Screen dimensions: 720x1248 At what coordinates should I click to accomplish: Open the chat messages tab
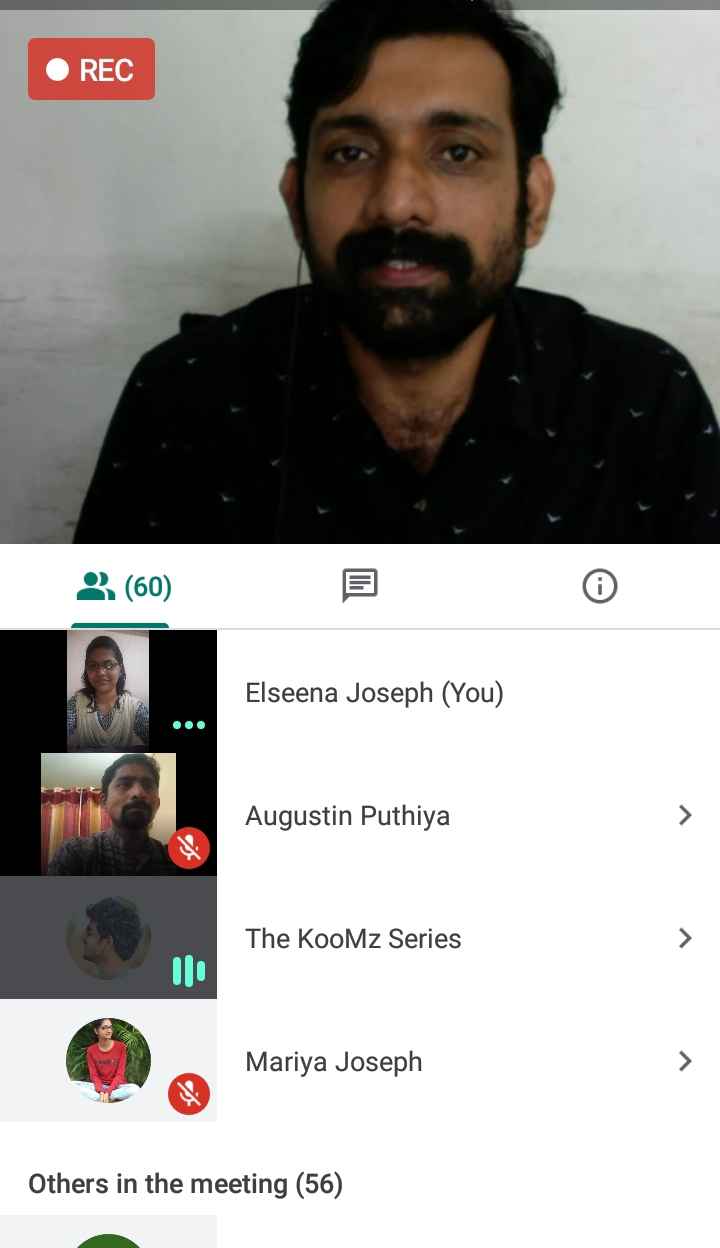tap(360, 586)
